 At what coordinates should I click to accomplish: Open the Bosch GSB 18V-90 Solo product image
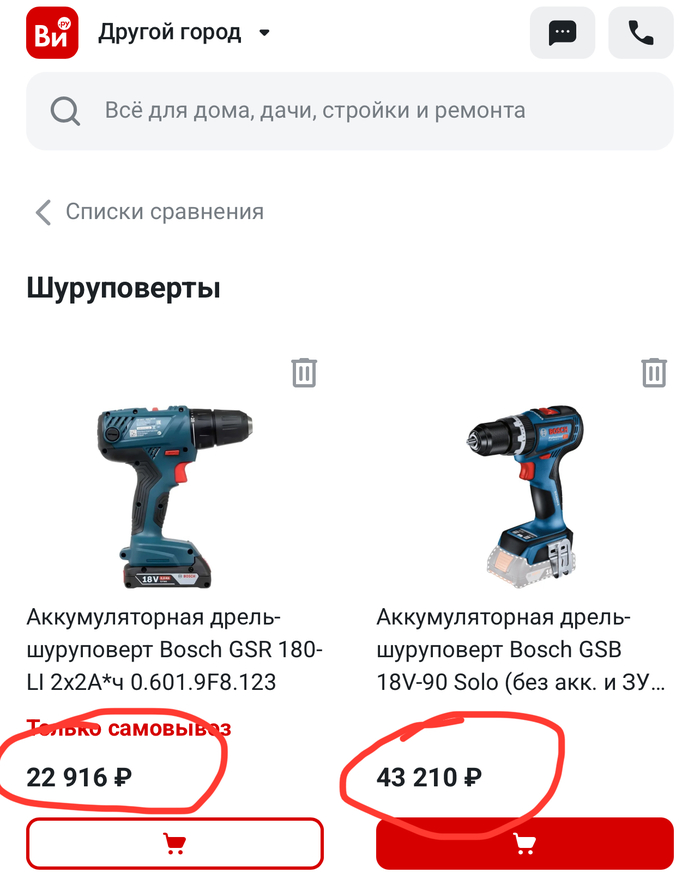[x=524, y=495]
